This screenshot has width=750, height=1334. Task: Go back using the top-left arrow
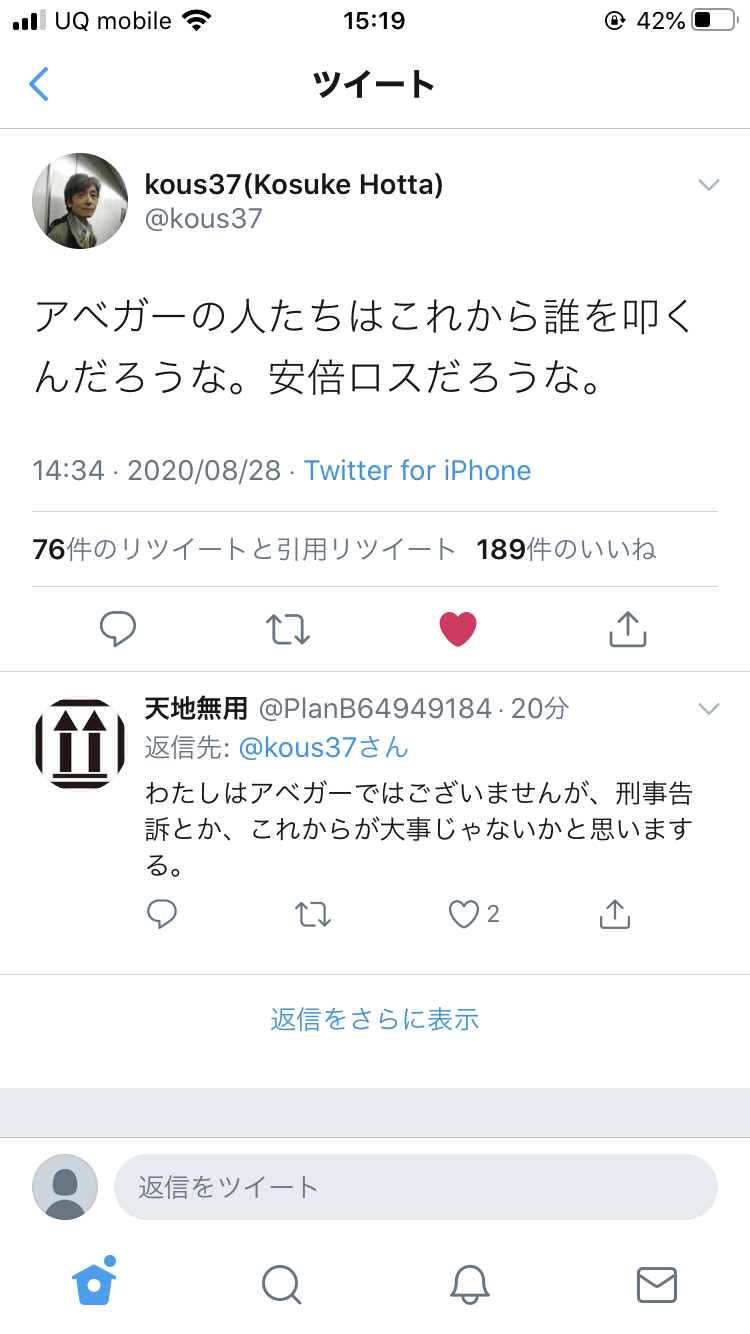point(38,84)
